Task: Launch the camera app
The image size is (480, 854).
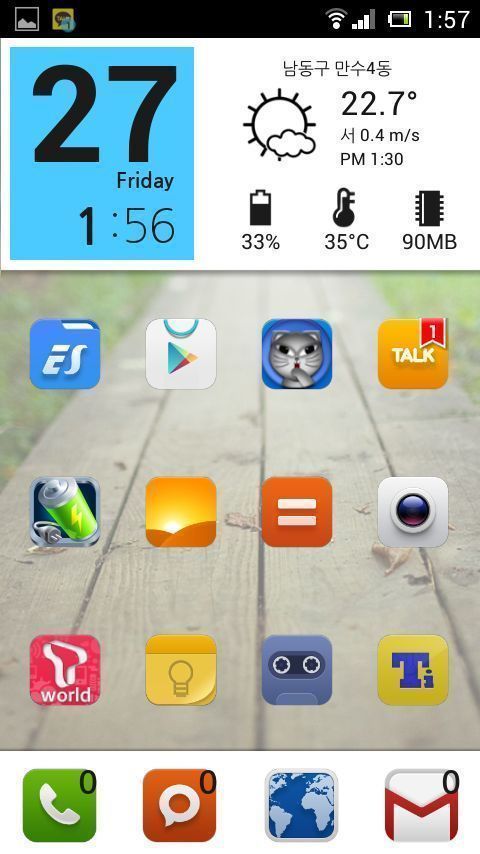Action: click(x=413, y=512)
